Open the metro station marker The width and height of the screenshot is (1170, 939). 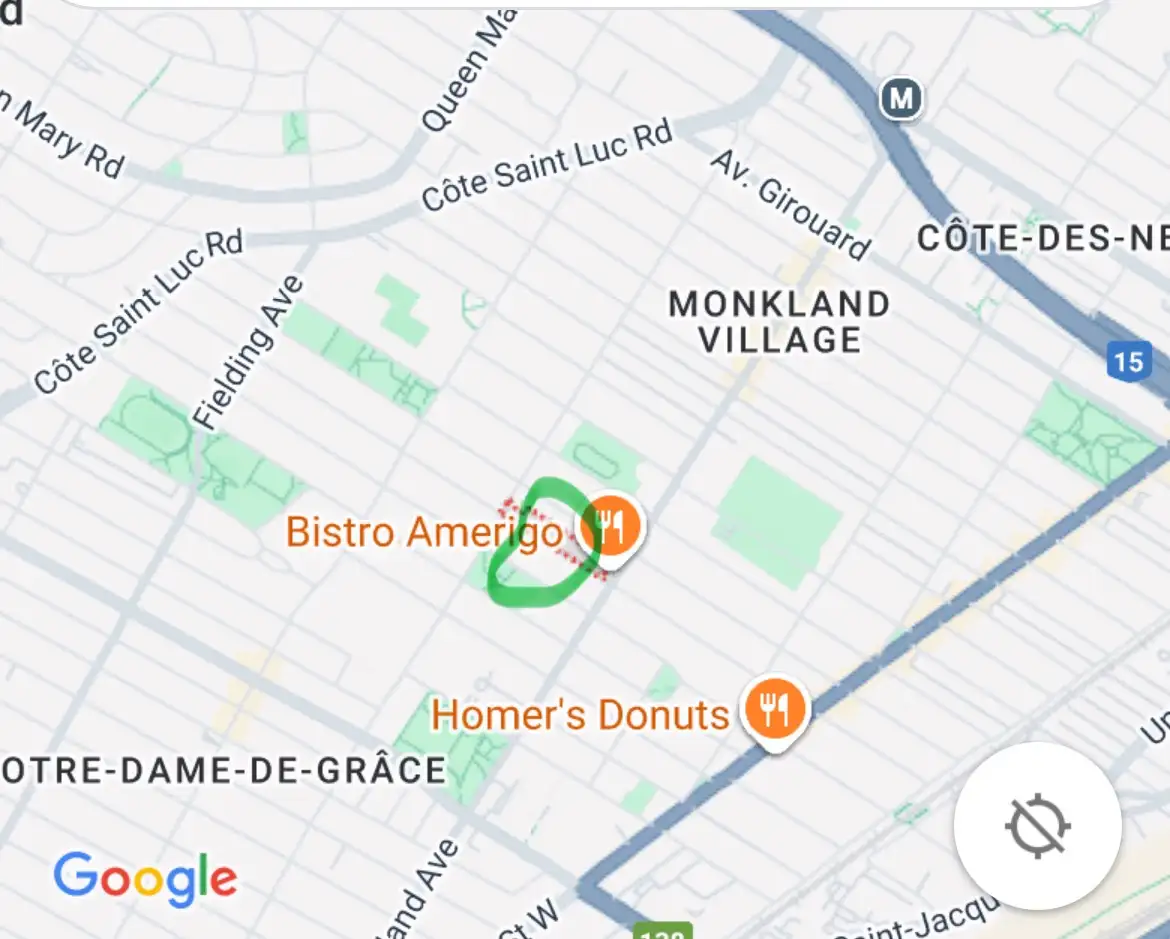click(x=901, y=98)
